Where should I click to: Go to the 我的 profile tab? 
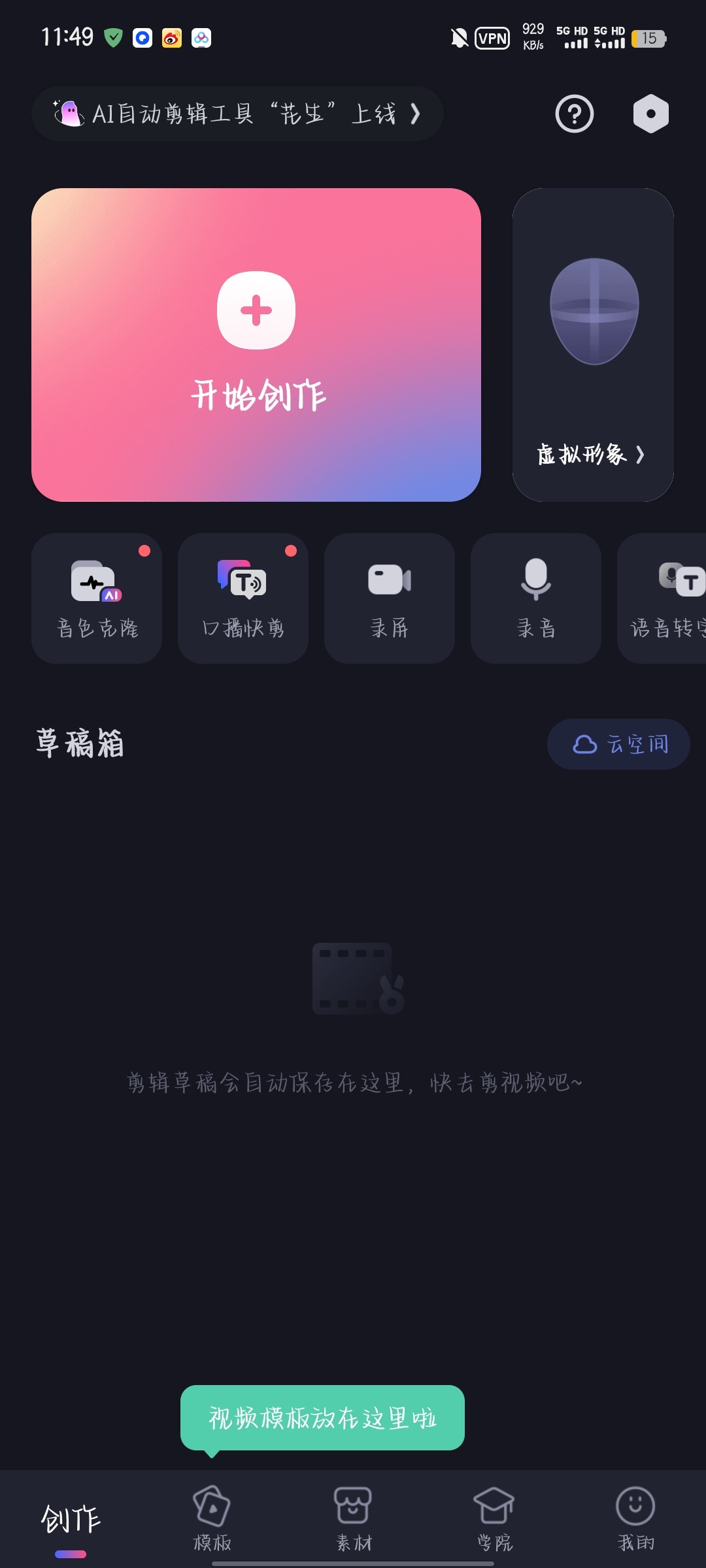(x=635, y=1519)
